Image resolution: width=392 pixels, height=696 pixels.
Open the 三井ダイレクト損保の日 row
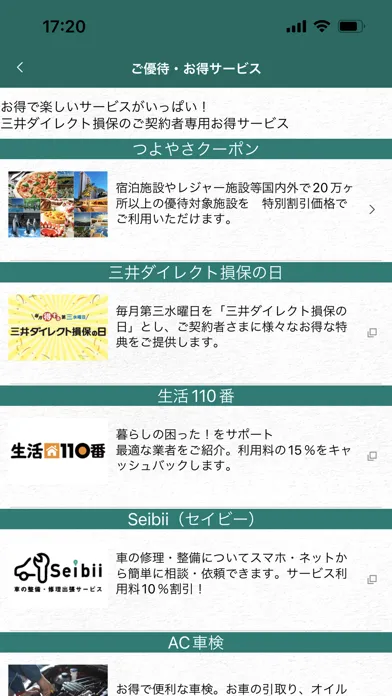pos(196,333)
